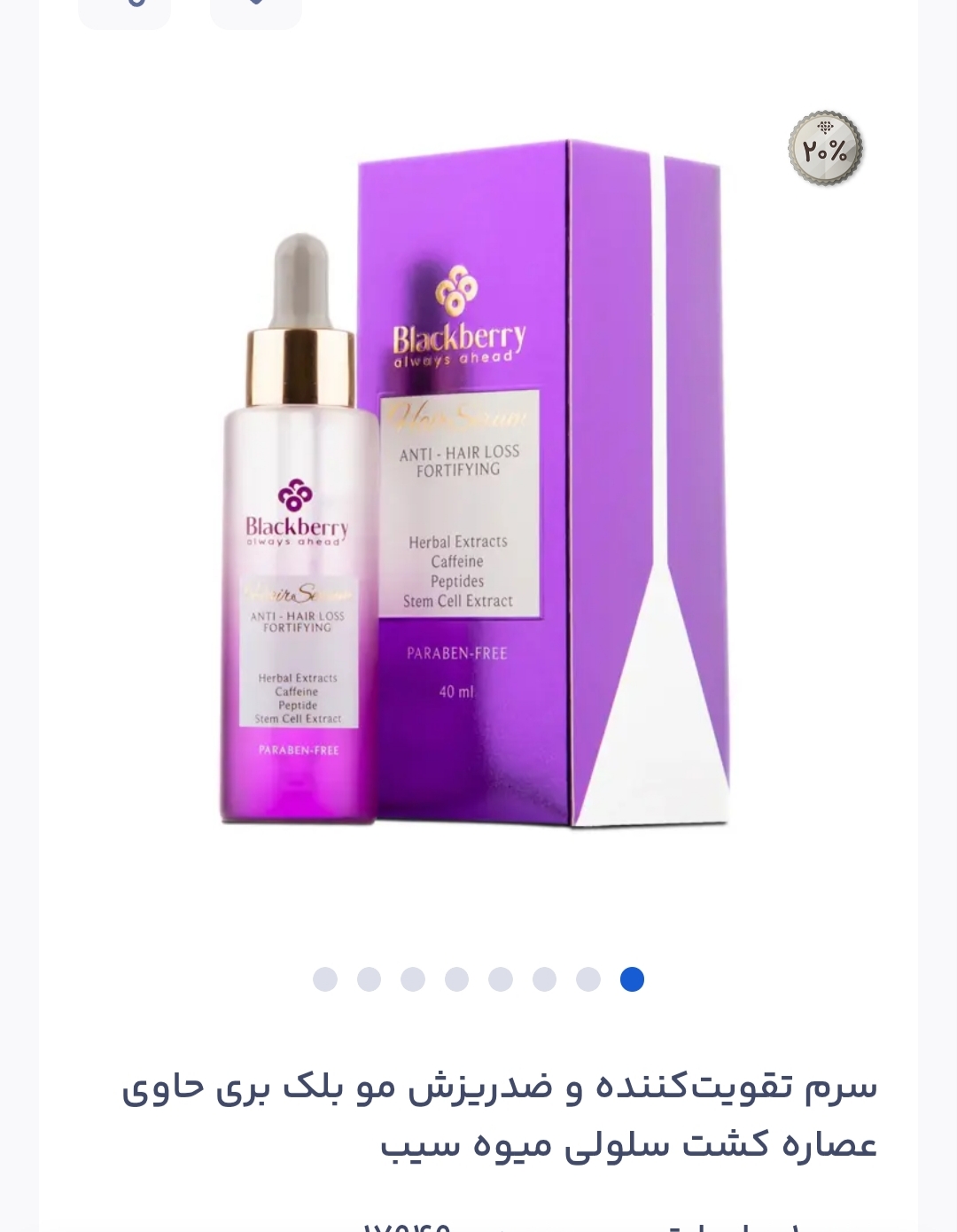Jump to the leftmost gallery page dot

(325, 979)
